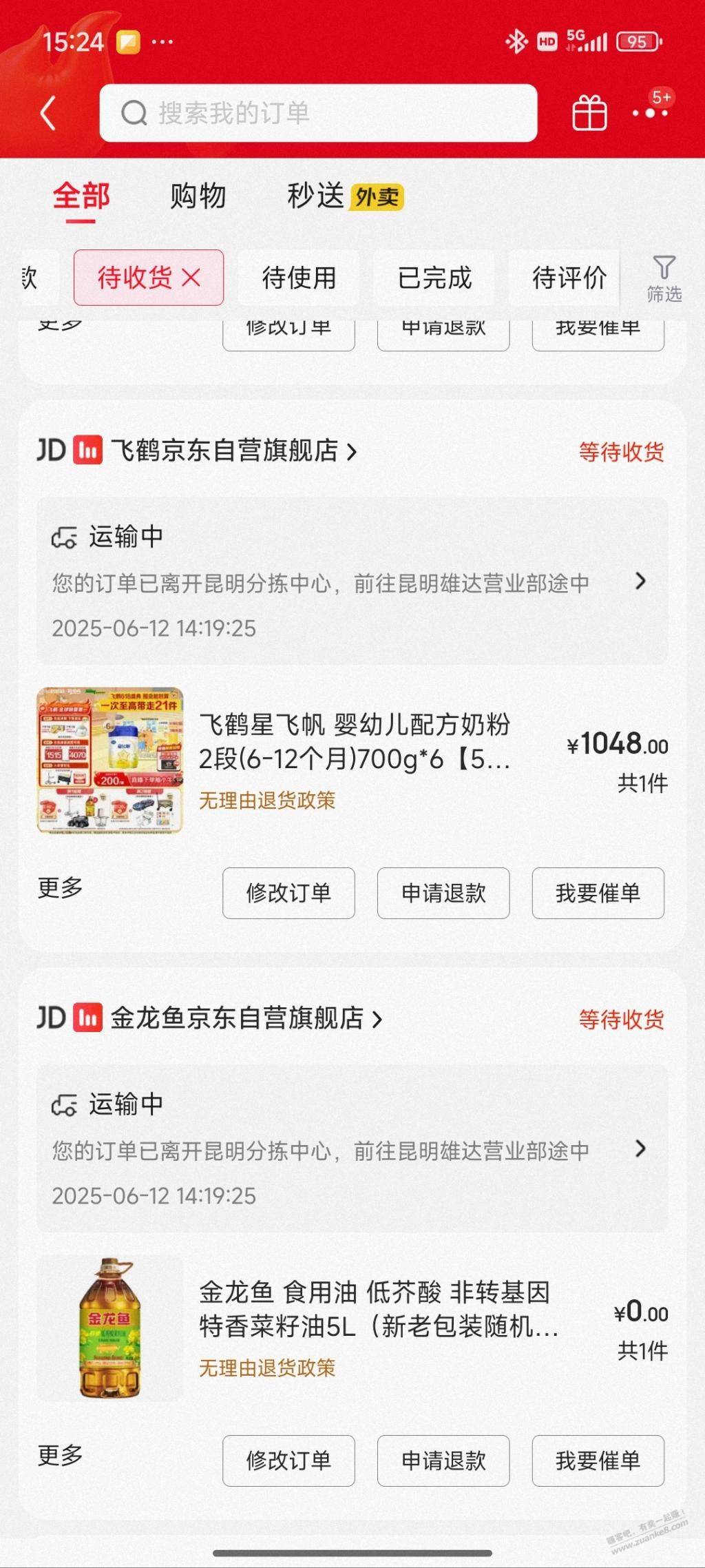View shipping details for the 飞鹤 order
705x1568 pixels.
pyautogui.click(x=351, y=581)
